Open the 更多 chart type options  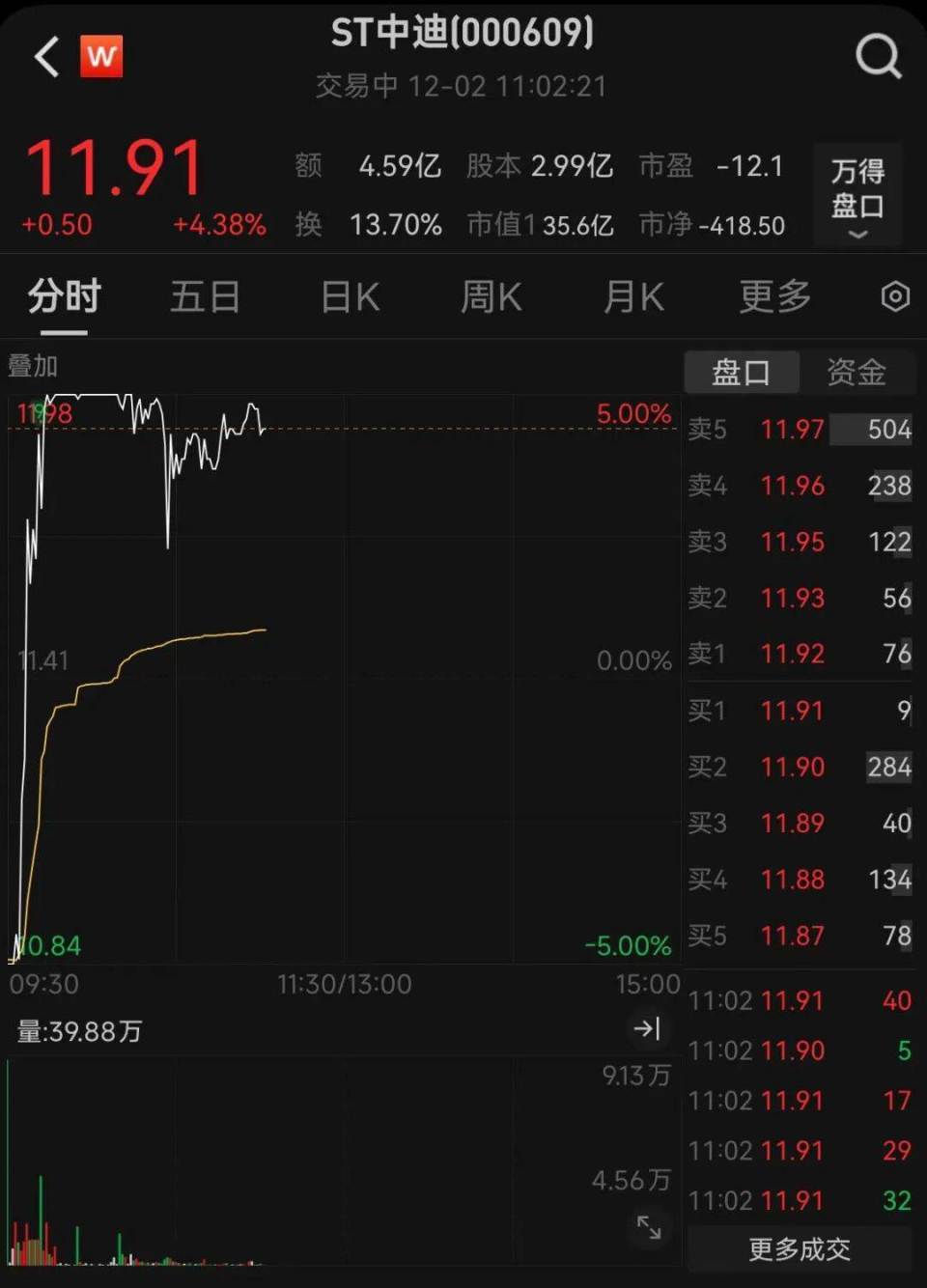(x=772, y=297)
